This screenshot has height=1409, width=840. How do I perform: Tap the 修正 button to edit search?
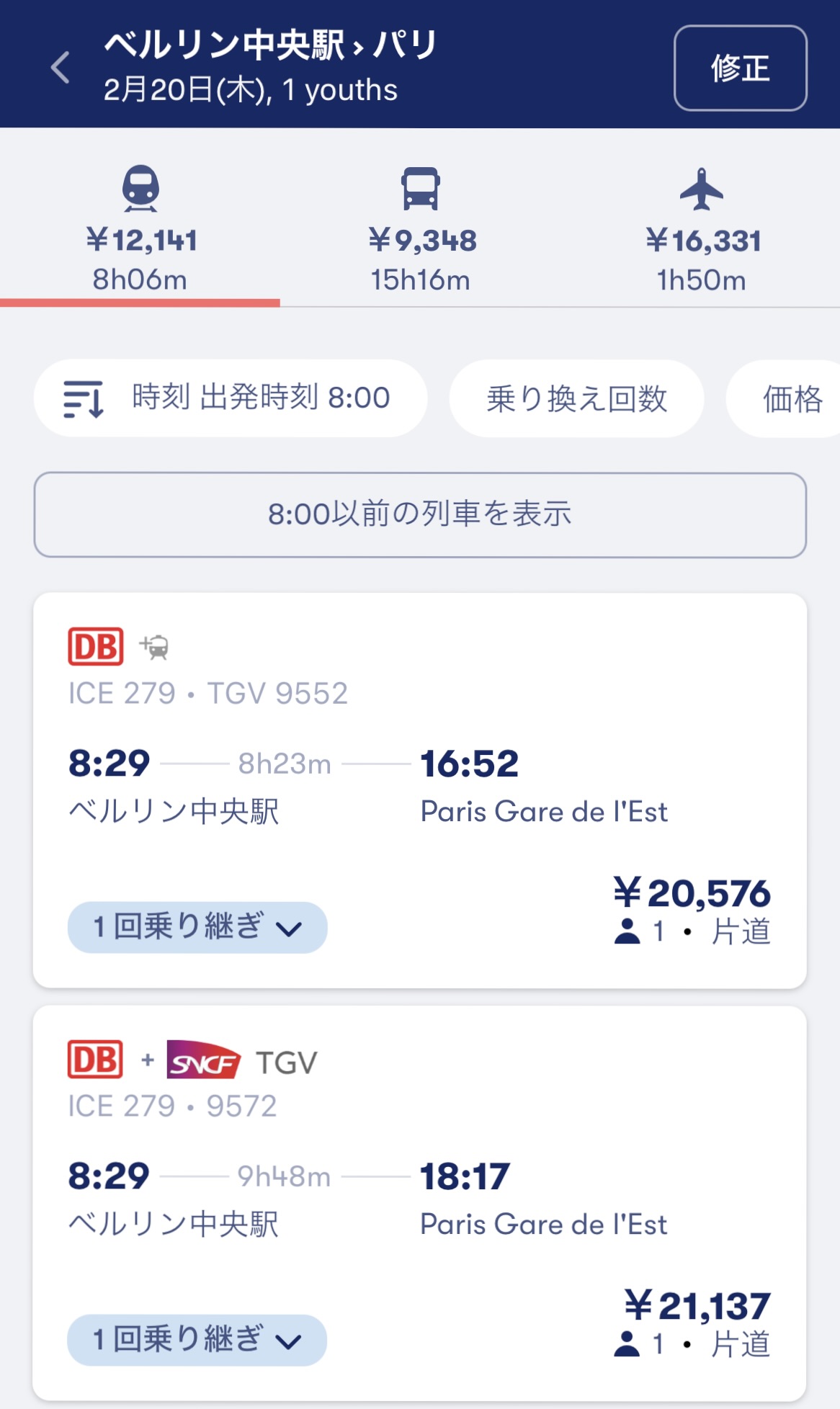click(740, 68)
